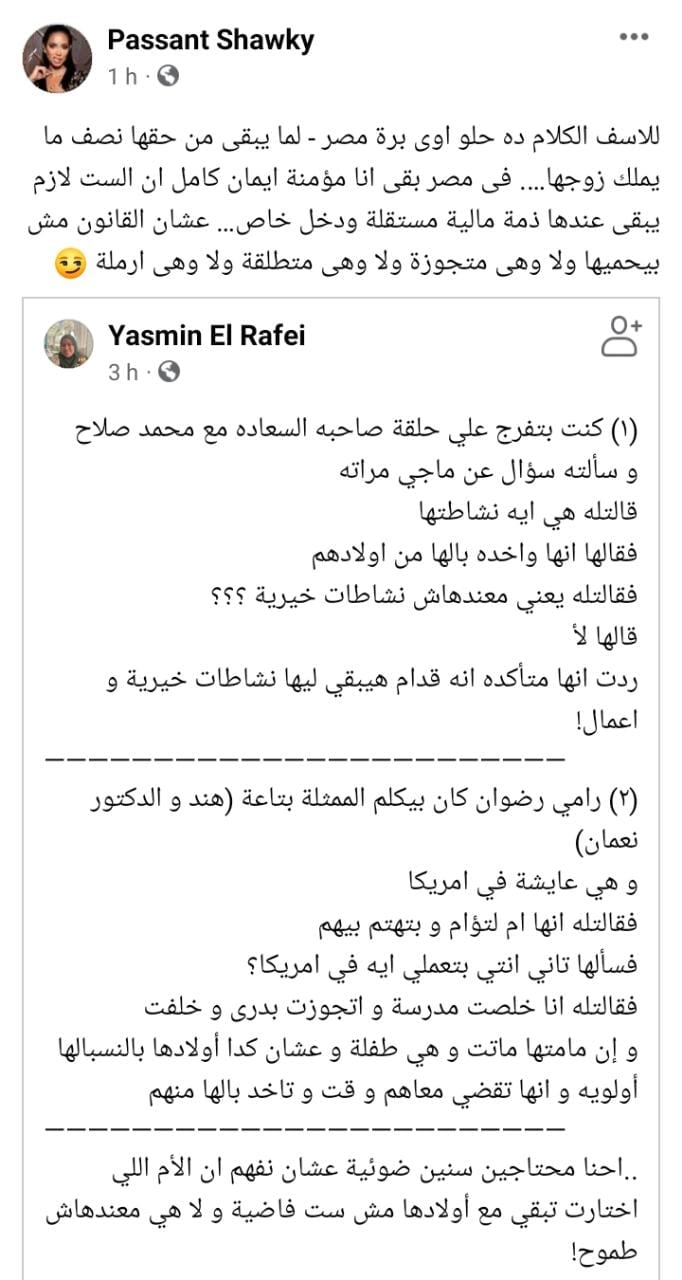The height and width of the screenshot is (1280, 682).
Task: Visit the Passant Shawky profile name link
Action: coord(210,40)
